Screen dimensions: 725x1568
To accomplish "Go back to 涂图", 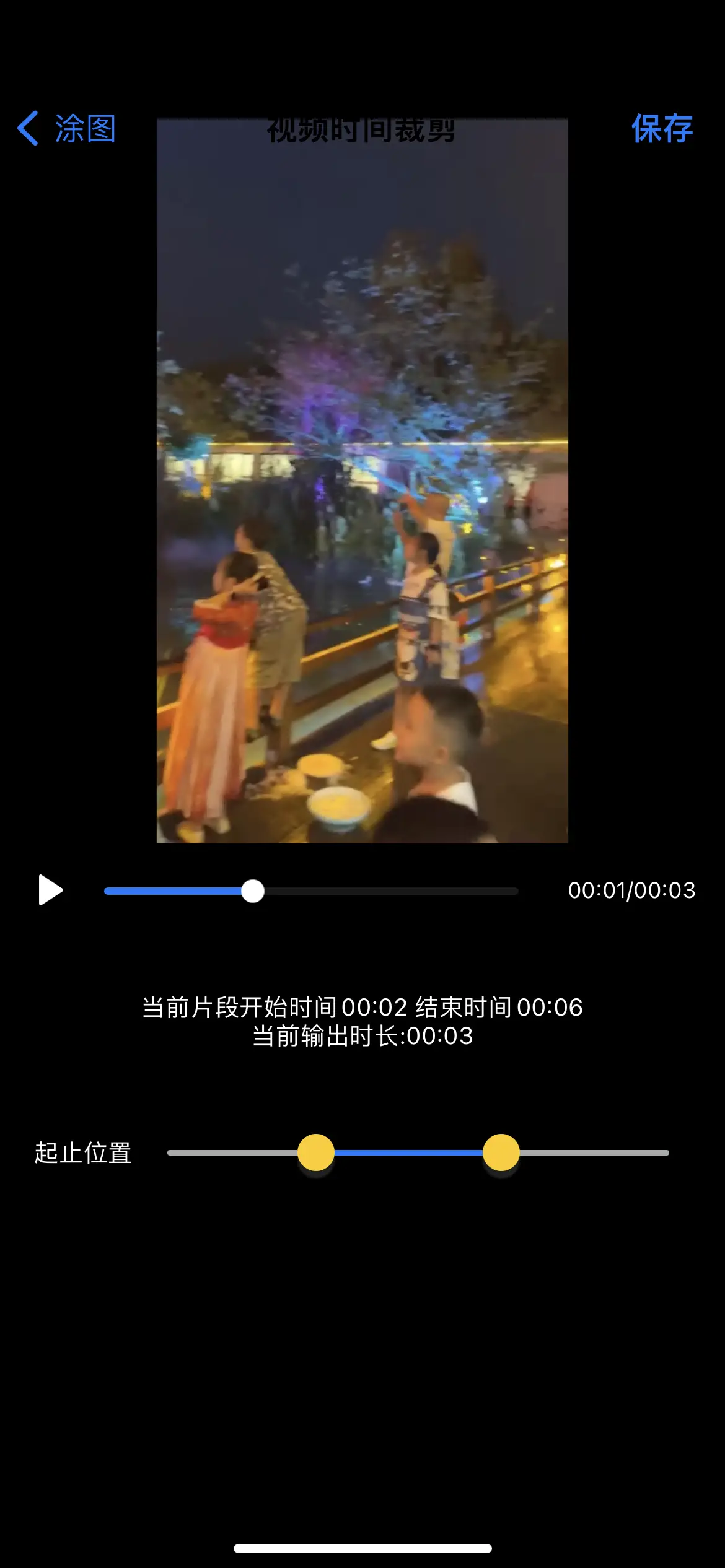I will click(x=67, y=129).
